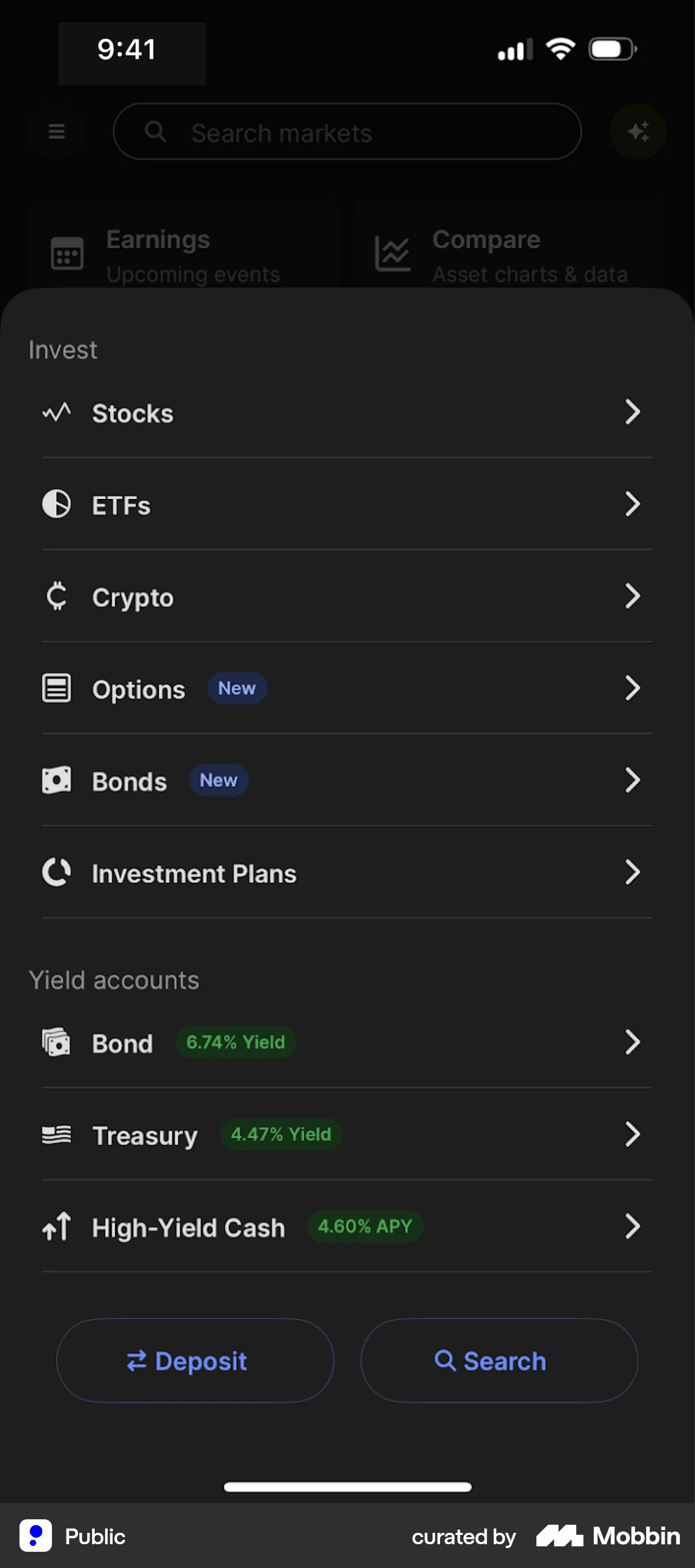
Task: Expand the Bonds row chevron
Action: 632,780
